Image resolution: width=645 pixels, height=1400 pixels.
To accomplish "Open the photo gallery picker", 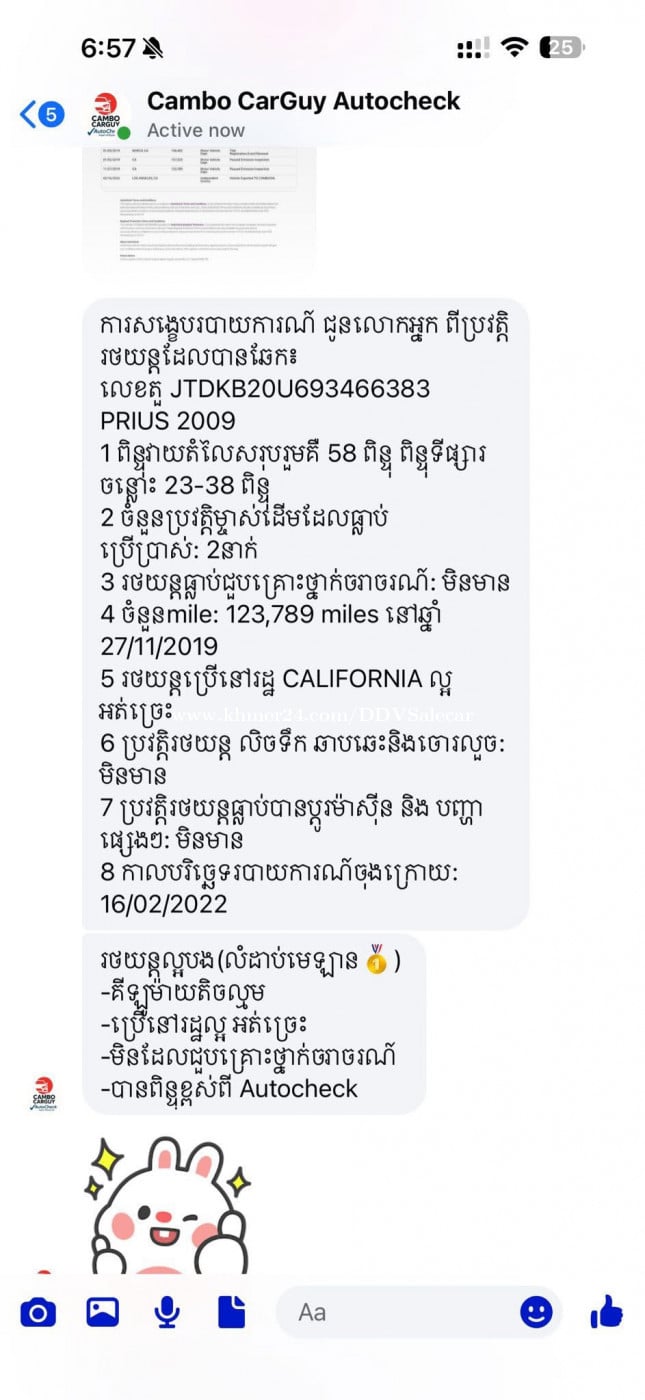I will (x=103, y=1311).
